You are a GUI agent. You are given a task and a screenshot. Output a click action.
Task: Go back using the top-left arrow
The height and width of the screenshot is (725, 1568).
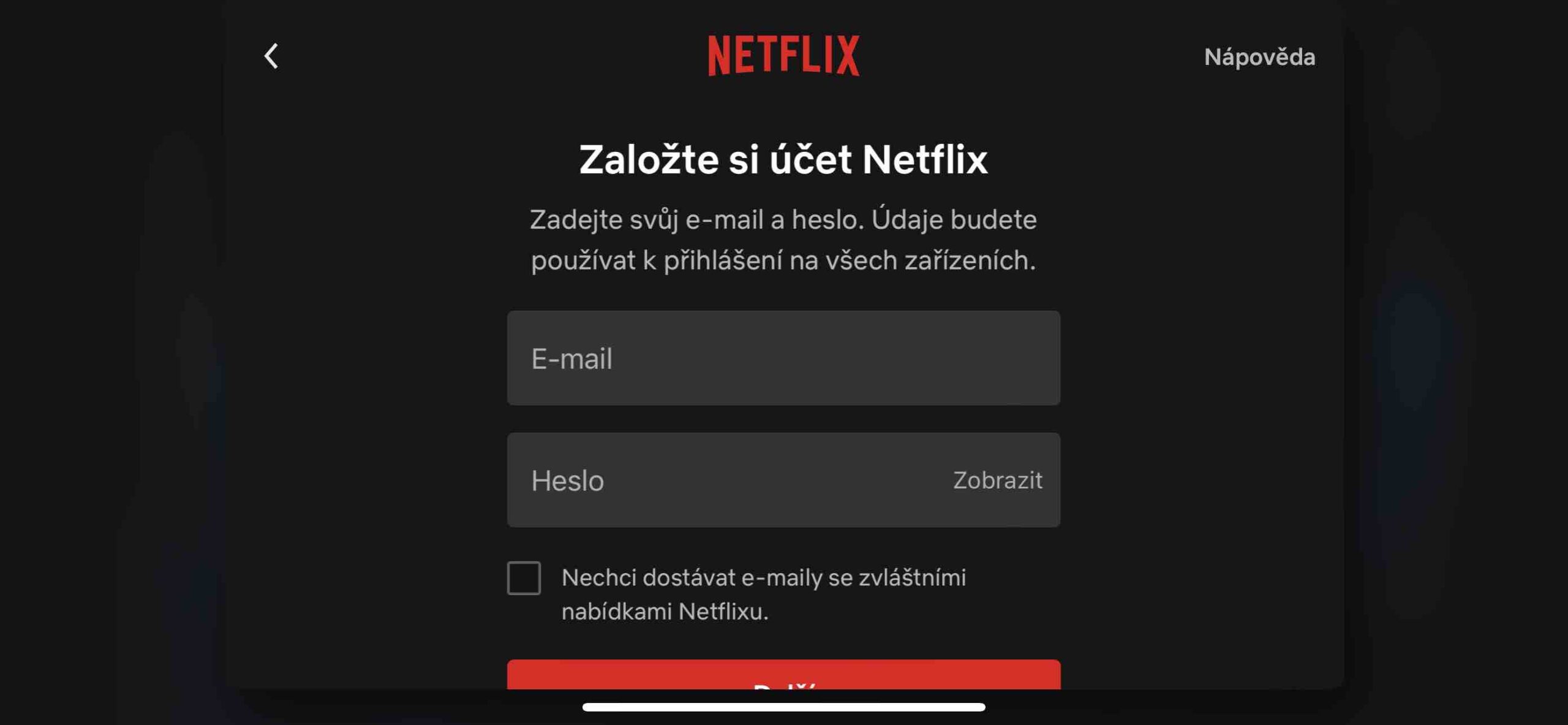click(271, 56)
